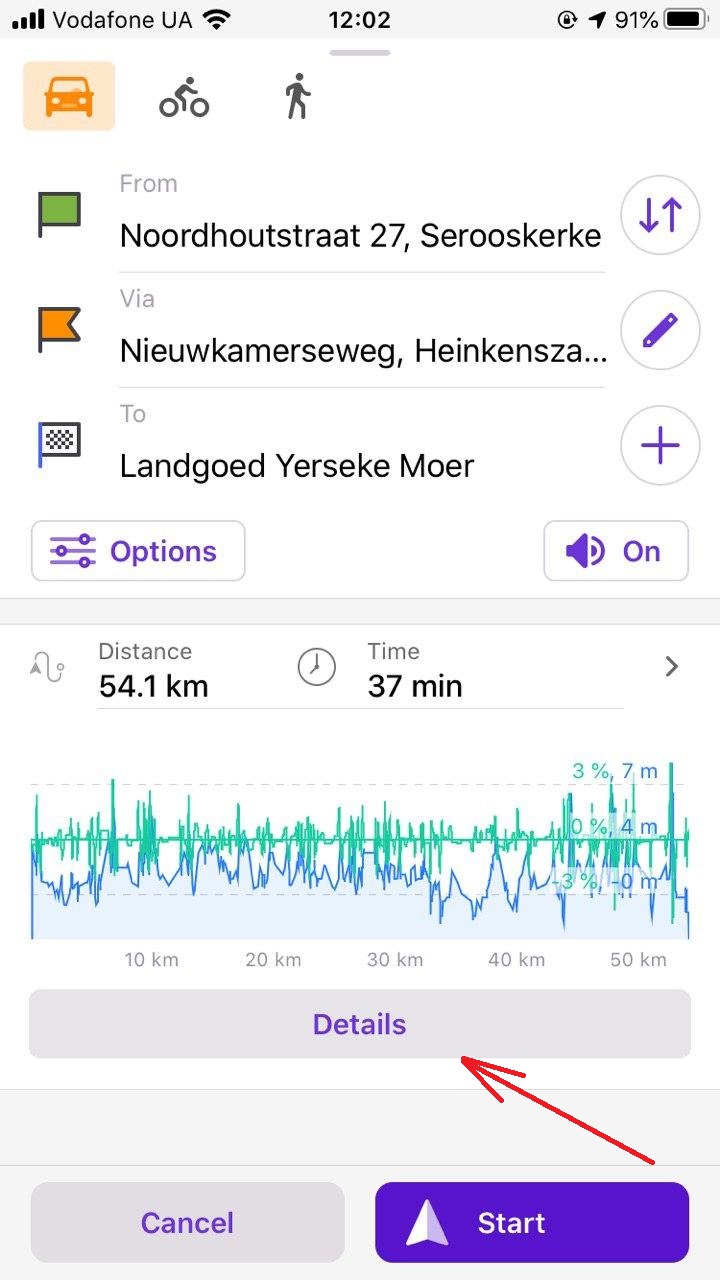Select car routing mode
Viewport: 720px width, 1280px height.
click(69, 96)
